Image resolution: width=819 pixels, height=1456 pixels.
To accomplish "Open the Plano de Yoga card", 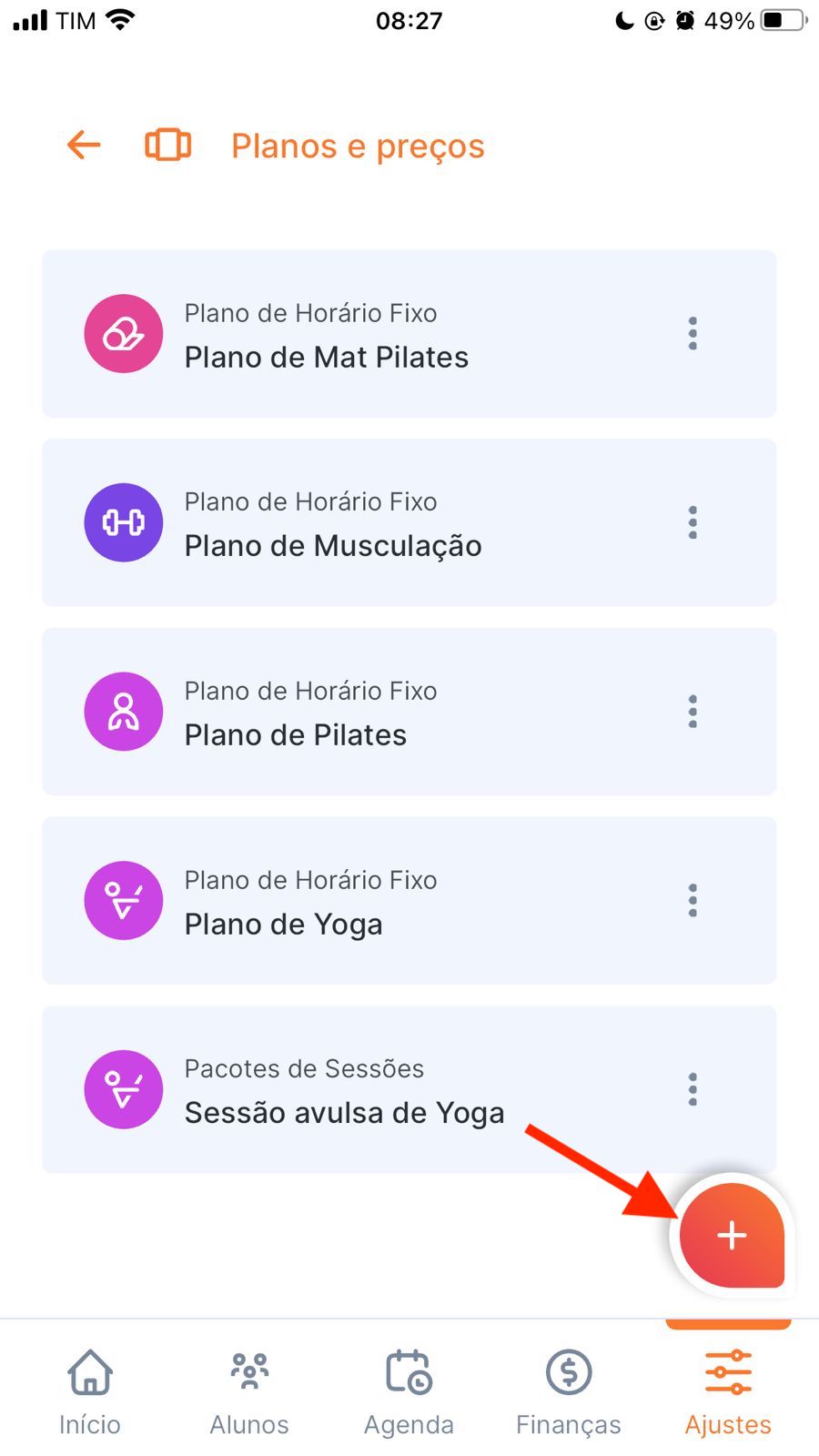I will click(364, 901).
